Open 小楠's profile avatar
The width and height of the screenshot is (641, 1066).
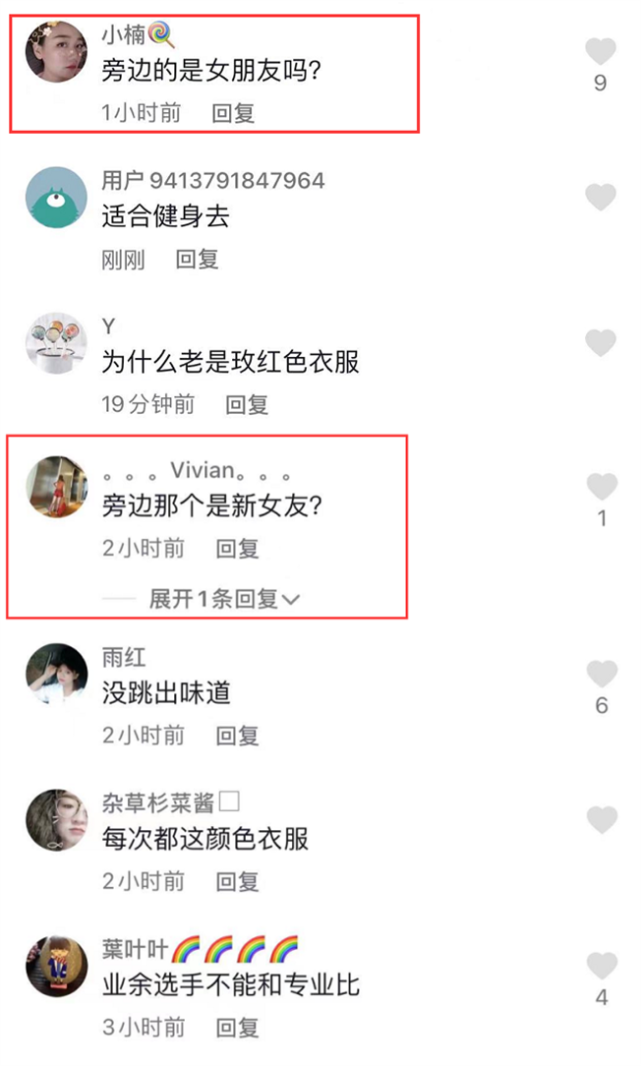56,52
